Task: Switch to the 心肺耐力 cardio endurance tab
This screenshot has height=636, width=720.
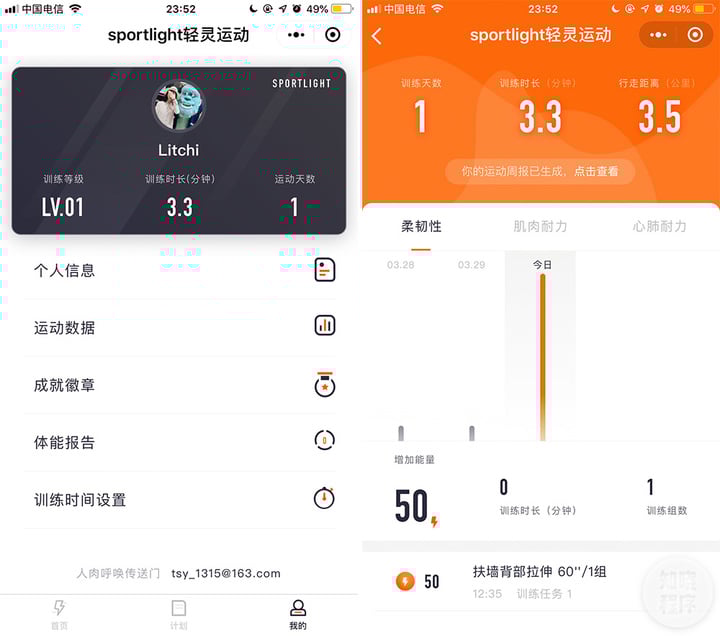Action: [659, 227]
